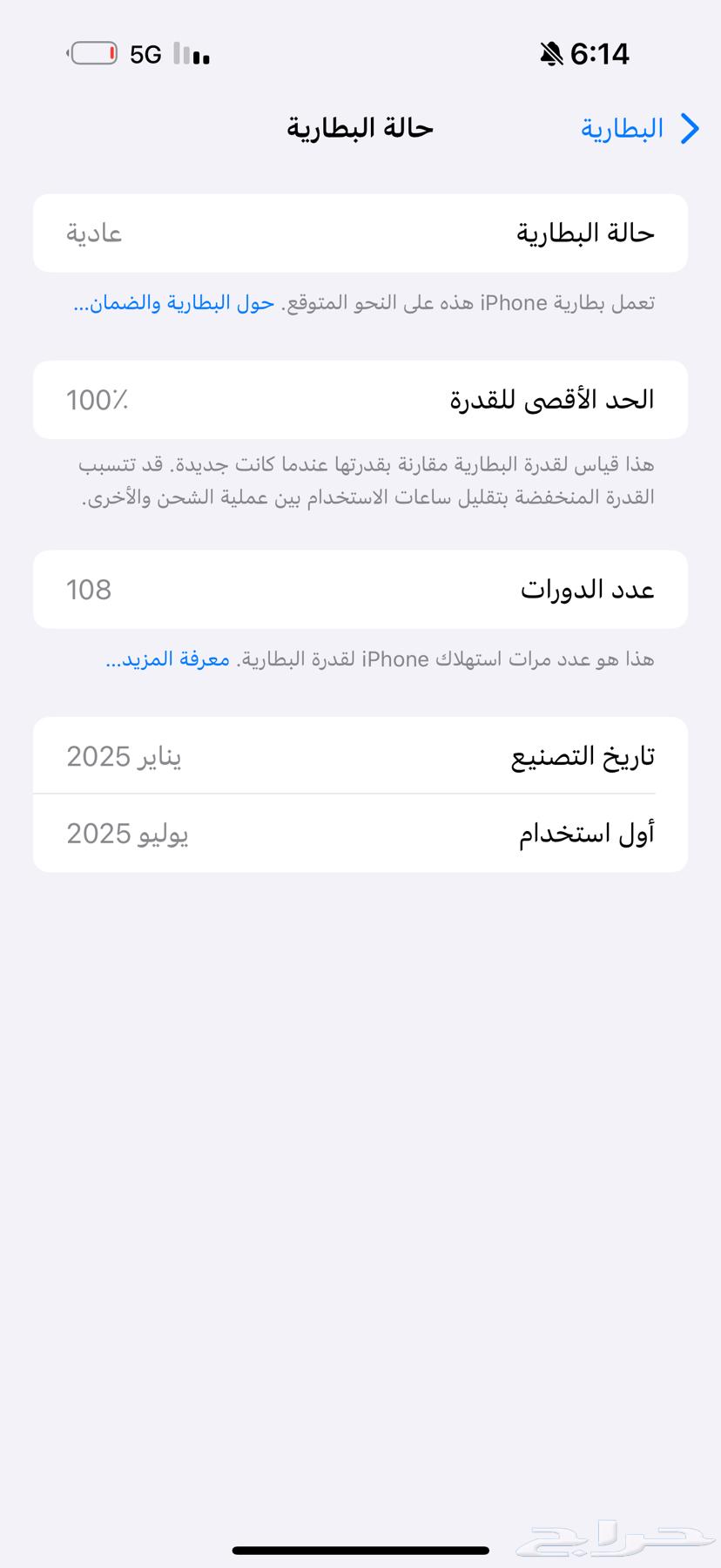Tap the عدد الدورات cycle count row
This screenshot has height=1568, width=721.
[360, 590]
